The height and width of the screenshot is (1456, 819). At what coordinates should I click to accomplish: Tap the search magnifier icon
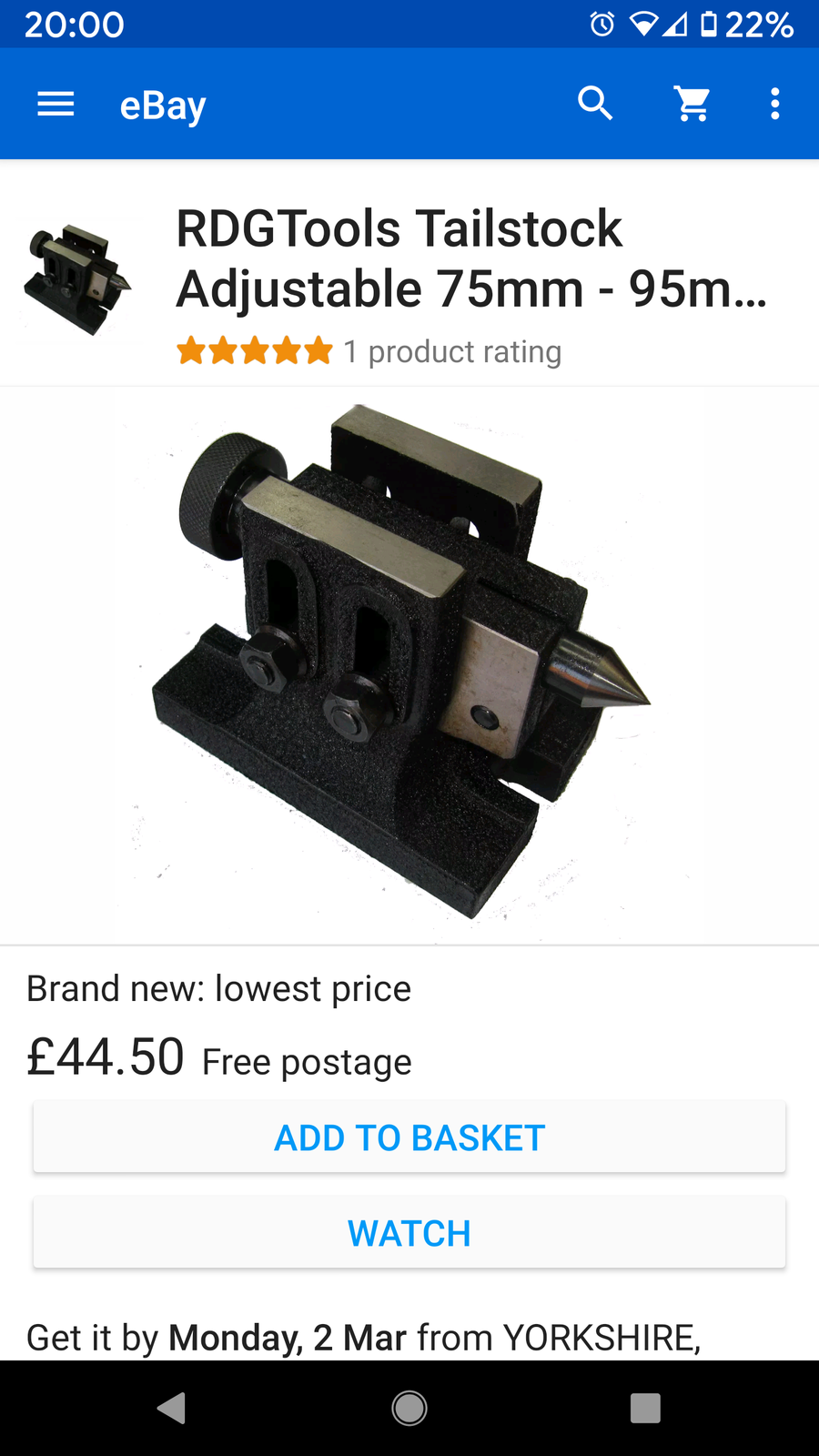(x=595, y=104)
